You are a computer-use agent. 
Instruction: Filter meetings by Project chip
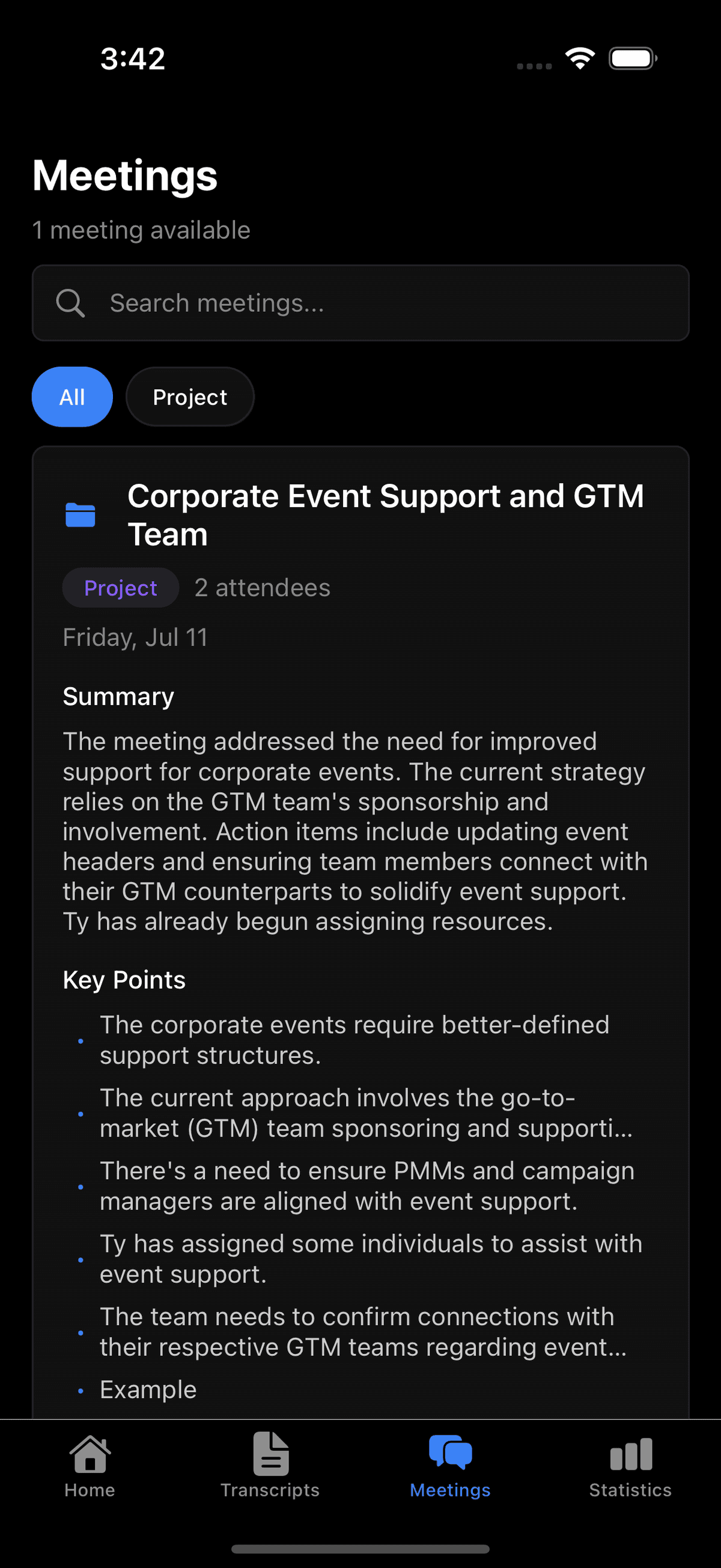[190, 397]
